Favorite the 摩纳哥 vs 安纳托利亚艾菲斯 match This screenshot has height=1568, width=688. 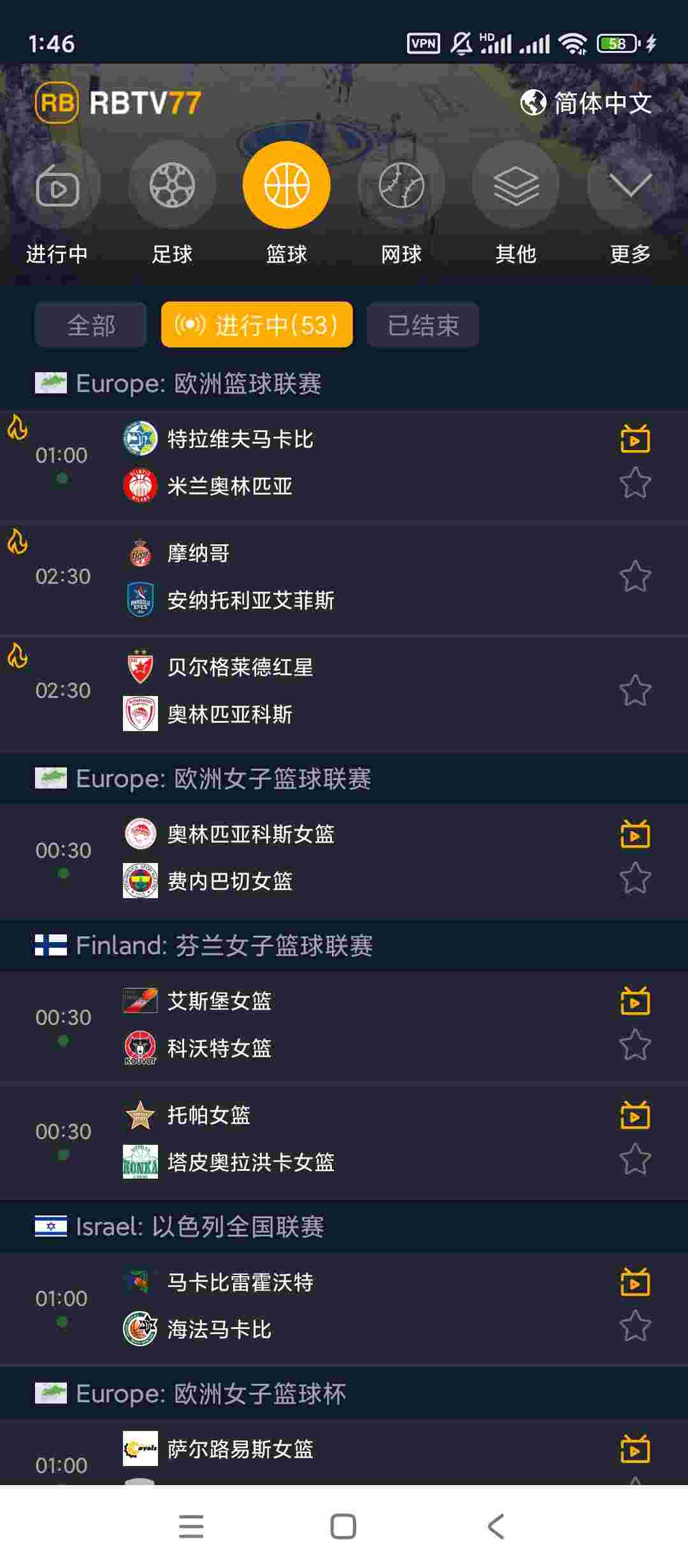pos(635,577)
